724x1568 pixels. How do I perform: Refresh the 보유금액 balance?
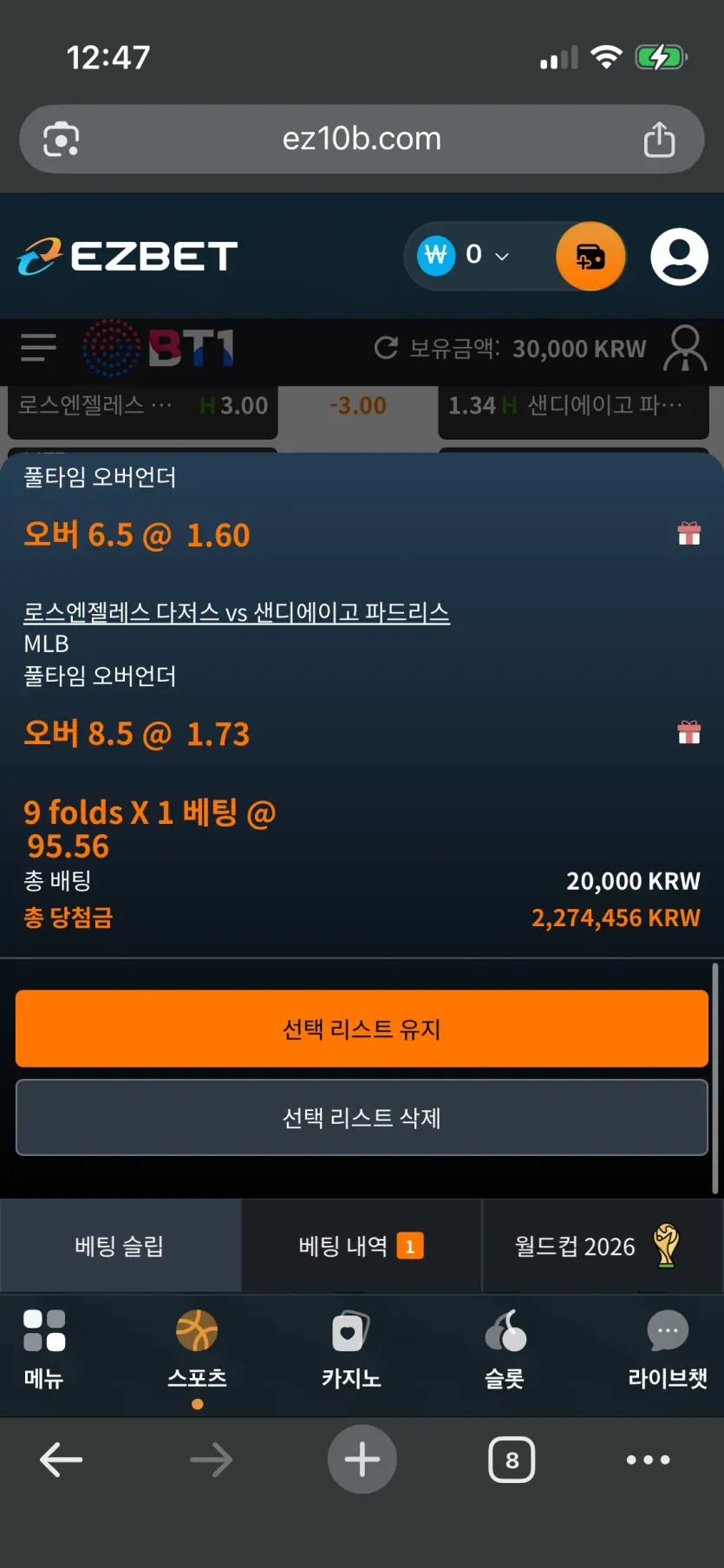point(386,348)
